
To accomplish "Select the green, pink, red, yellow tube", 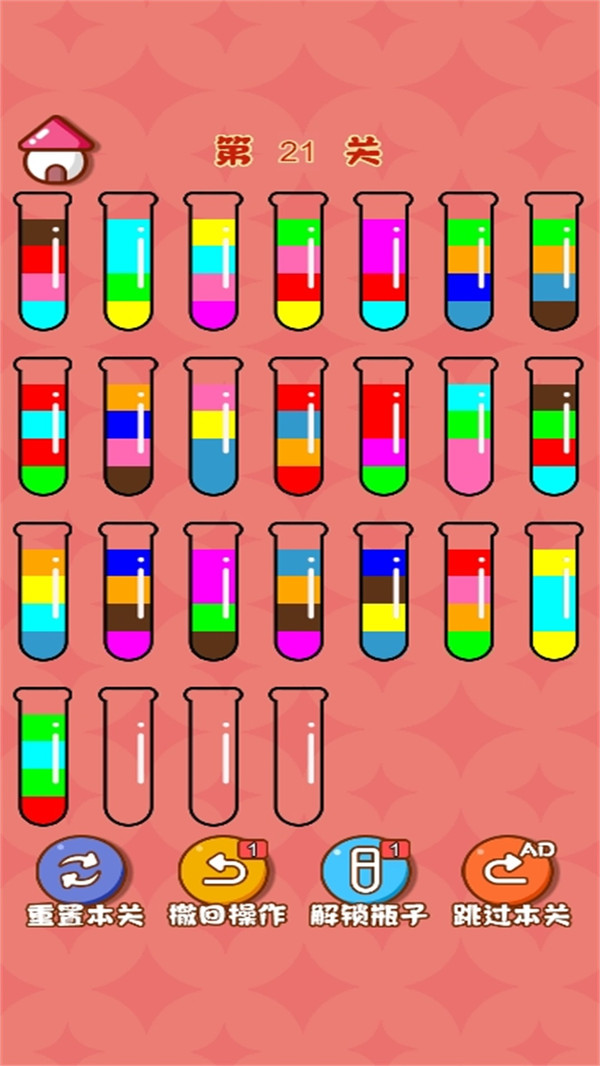I will 298,262.
